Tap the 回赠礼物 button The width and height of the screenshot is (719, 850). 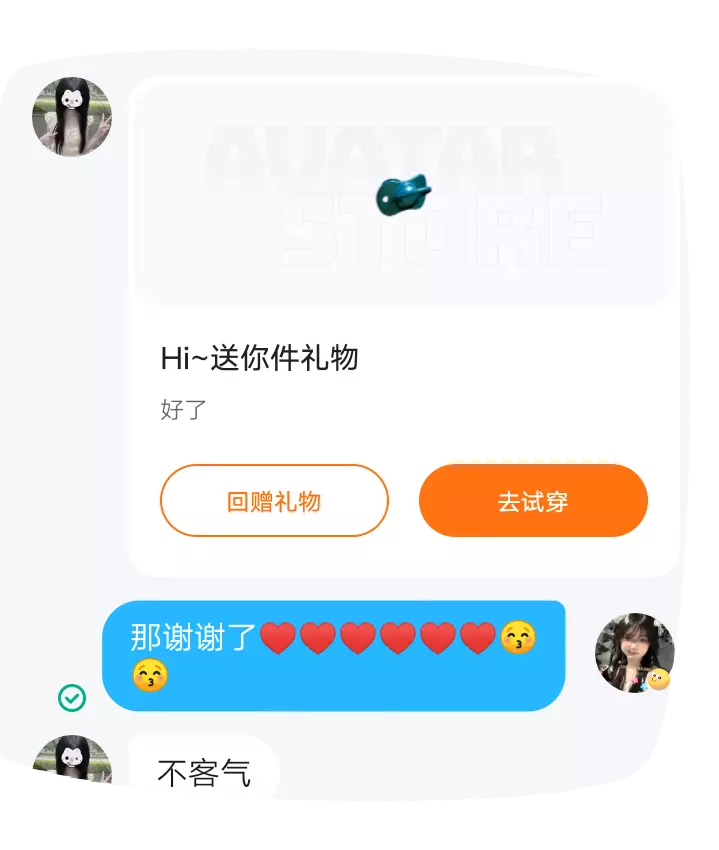(x=273, y=501)
